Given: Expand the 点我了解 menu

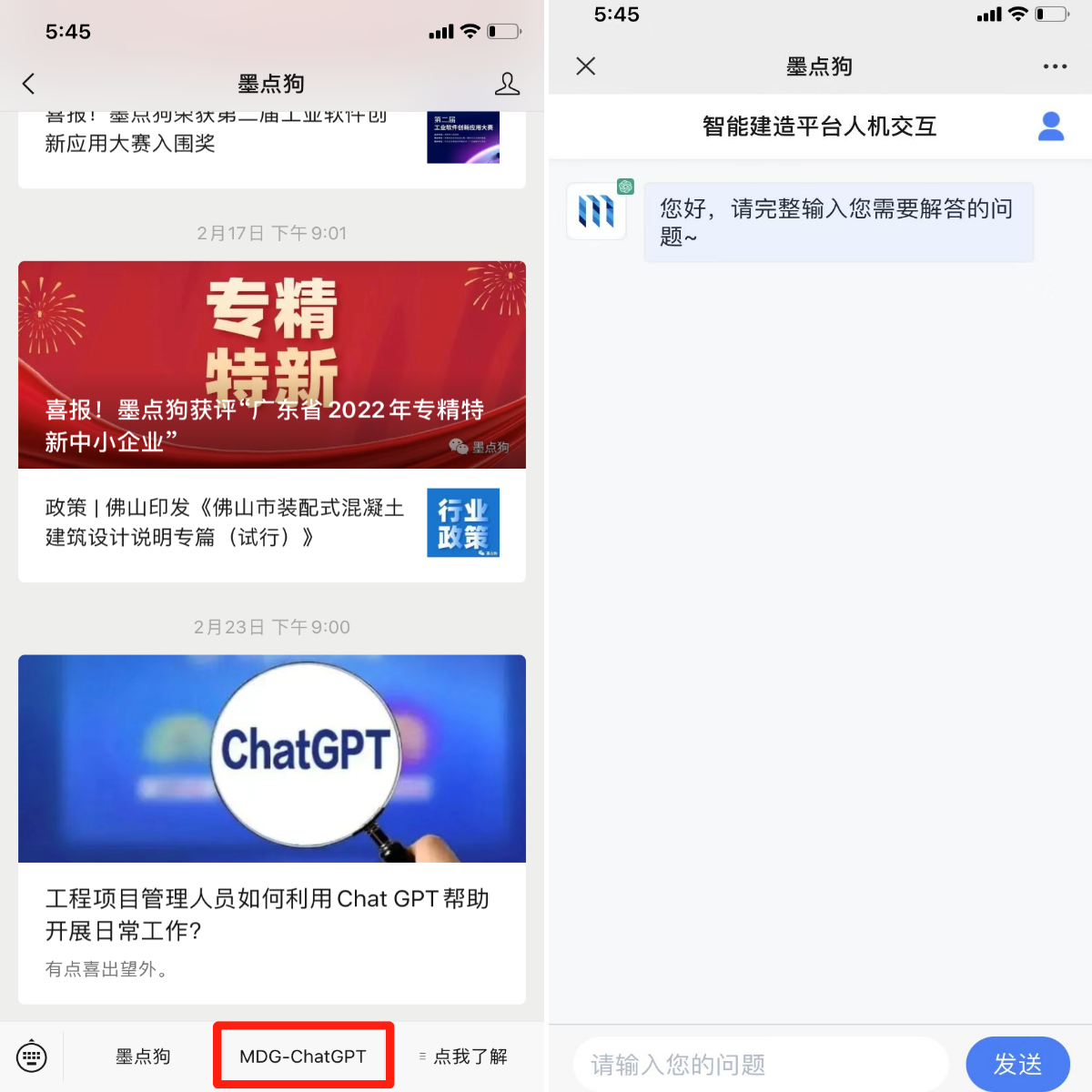Looking at the screenshot, I should click(x=463, y=1057).
